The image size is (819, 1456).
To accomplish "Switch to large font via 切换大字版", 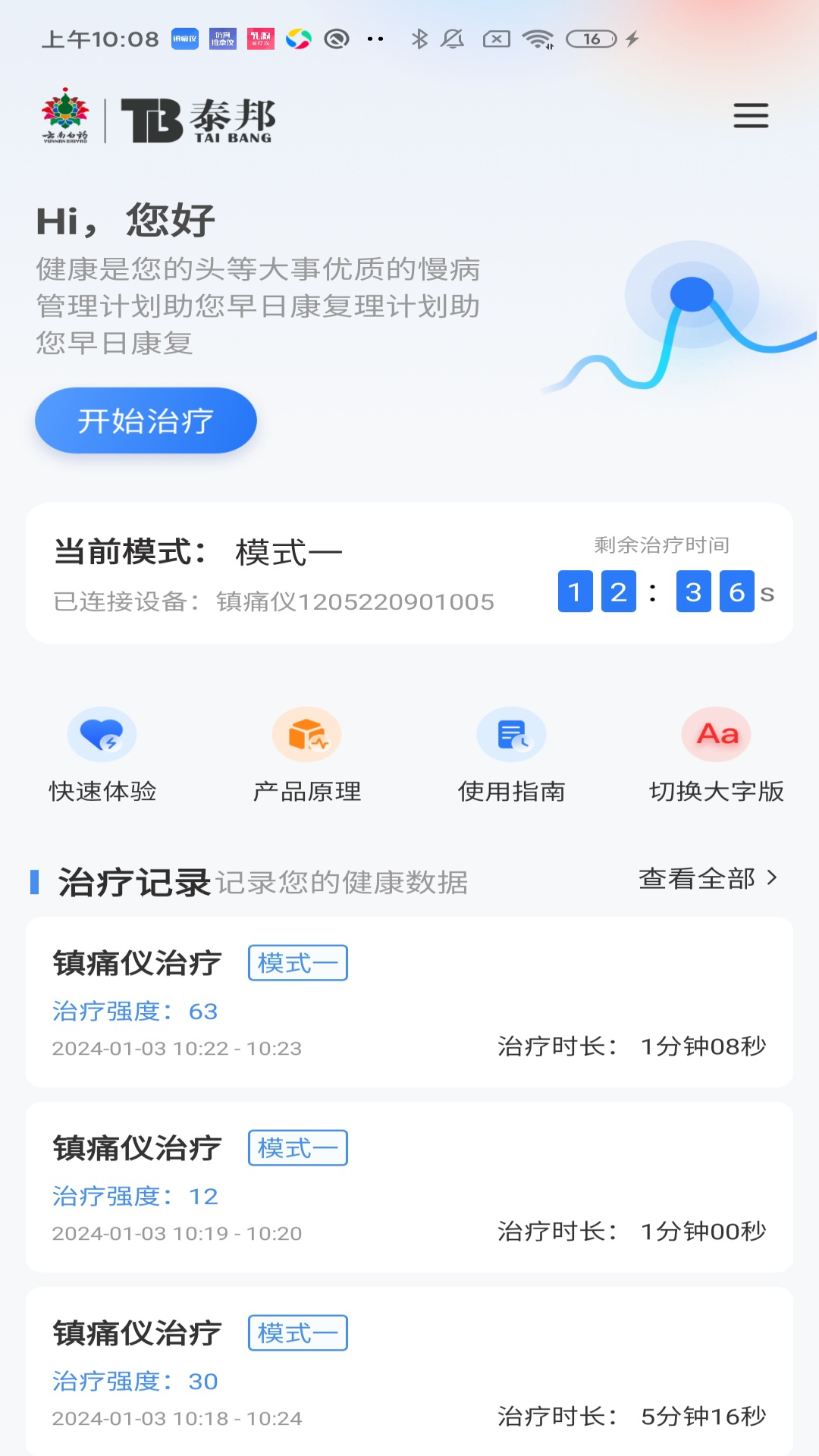I will (717, 755).
